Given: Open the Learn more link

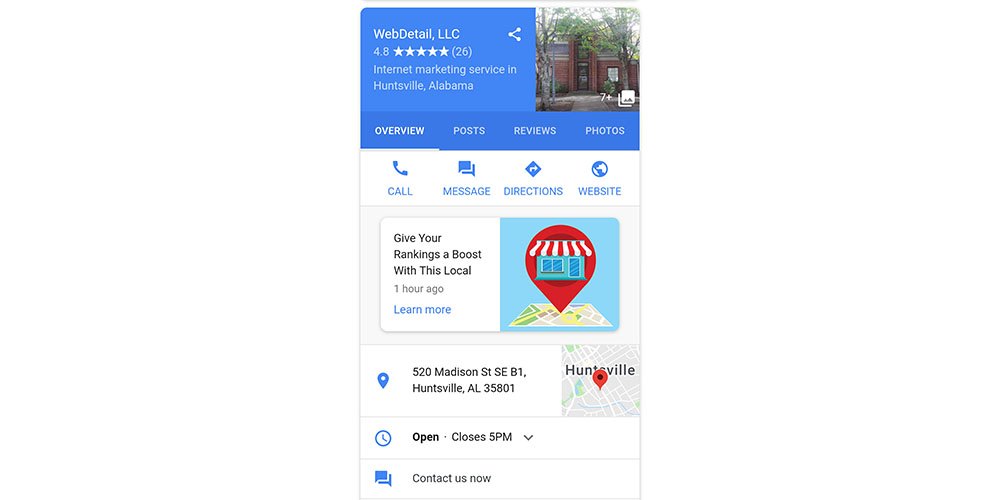Looking at the screenshot, I should (x=422, y=310).
